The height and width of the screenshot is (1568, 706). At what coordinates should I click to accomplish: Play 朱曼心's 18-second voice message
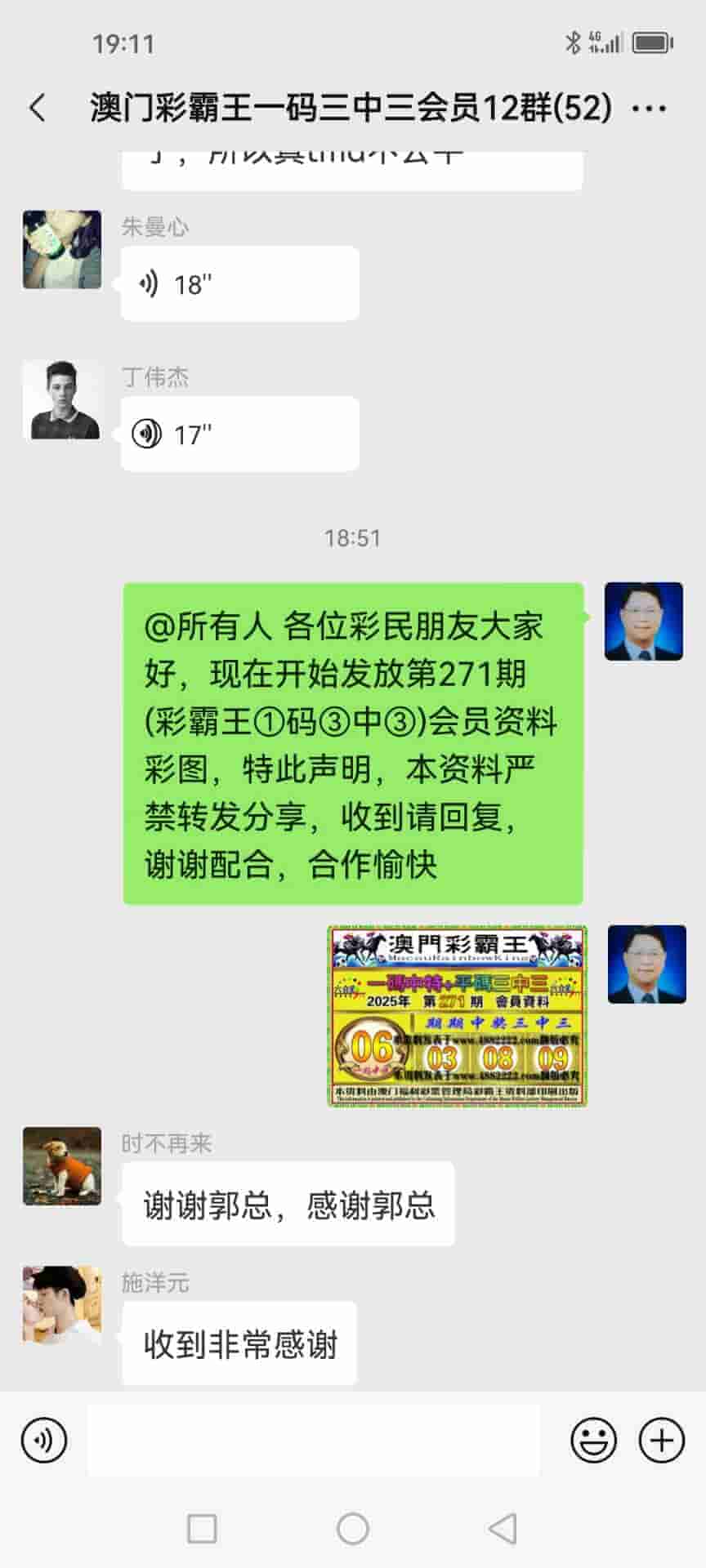(x=239, y=283)
